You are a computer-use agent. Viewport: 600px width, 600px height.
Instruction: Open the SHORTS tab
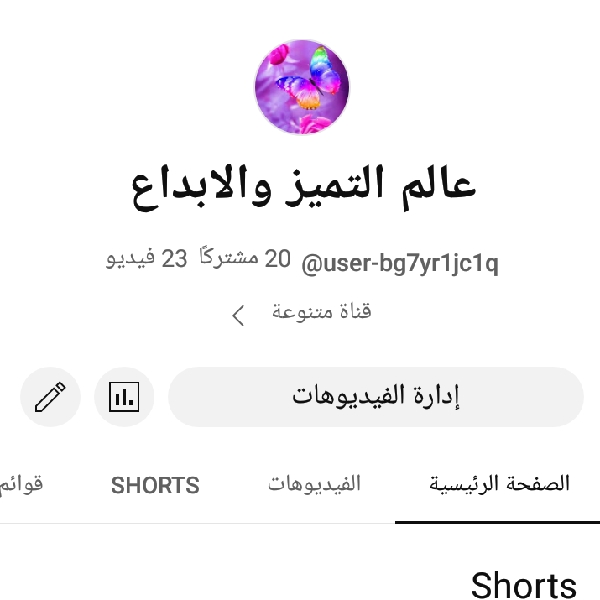(x=155, y=486)
